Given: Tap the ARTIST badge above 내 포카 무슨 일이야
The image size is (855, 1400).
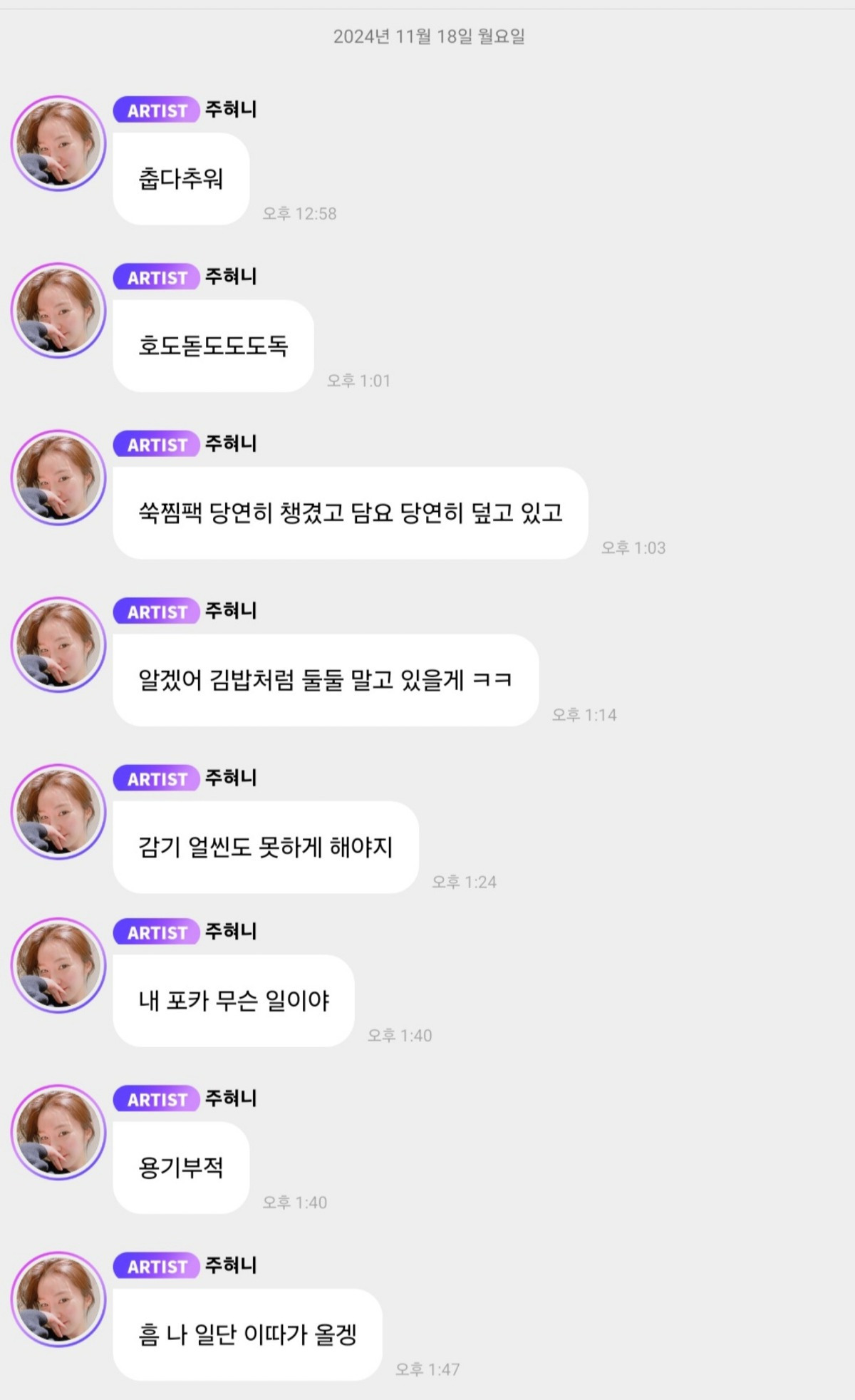Looking at the screenshot, I should (x=155, y=932).
